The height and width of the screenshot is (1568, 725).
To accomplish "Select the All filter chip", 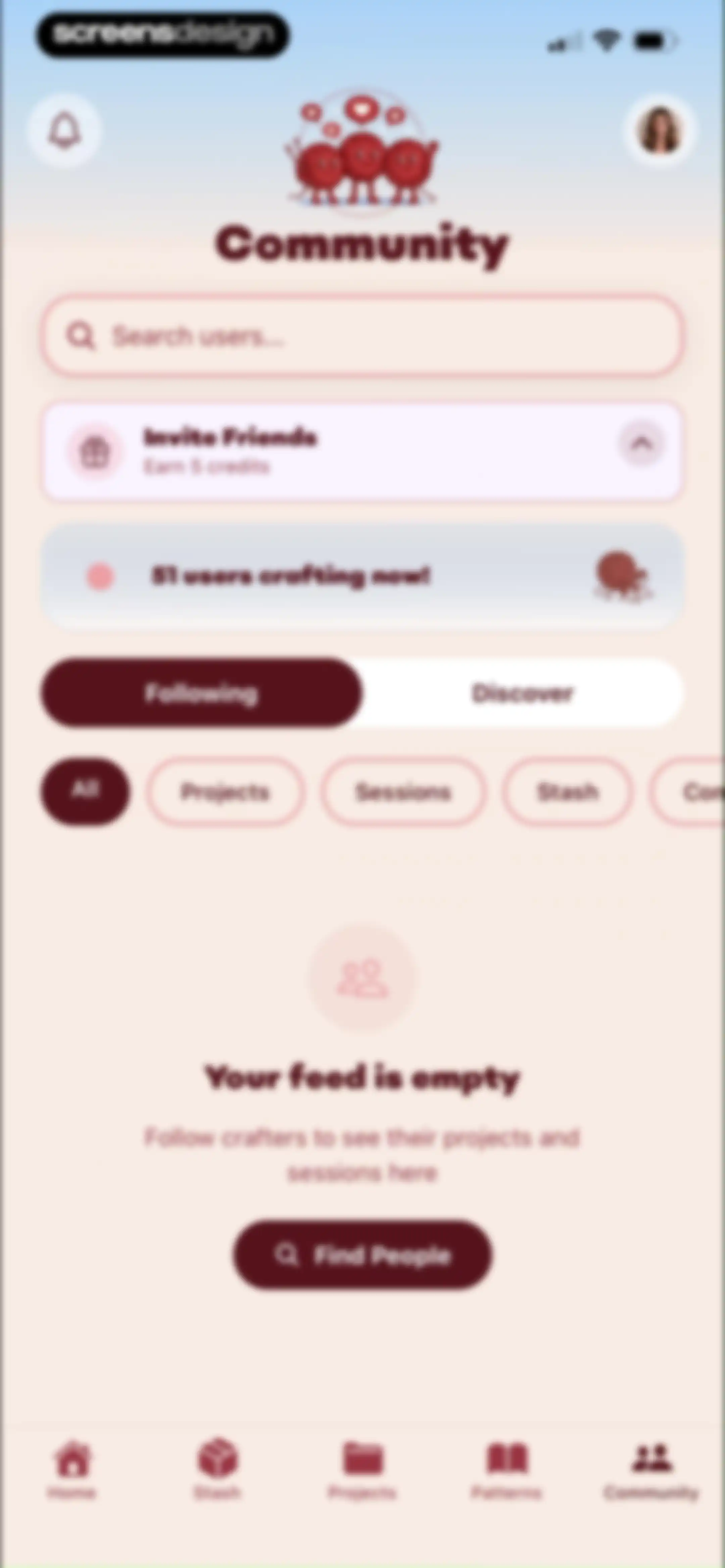I will (x=85, y=791).
